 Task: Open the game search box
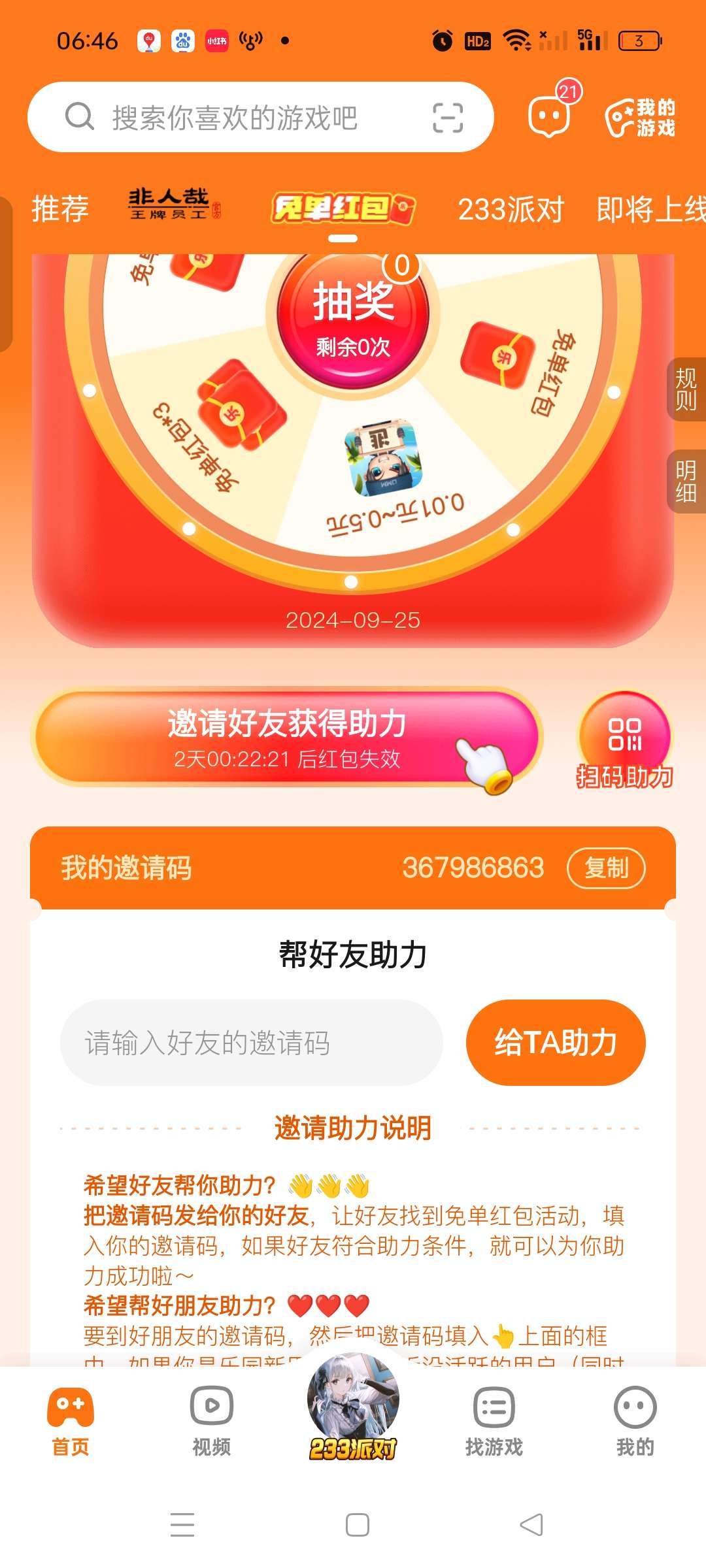pos(235,118)
